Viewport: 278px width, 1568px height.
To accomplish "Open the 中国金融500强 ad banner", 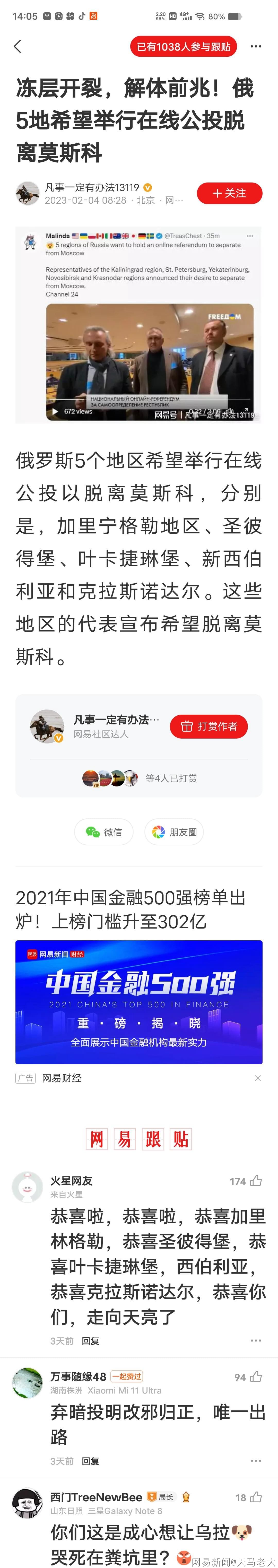I will (x=139, y=1002).
